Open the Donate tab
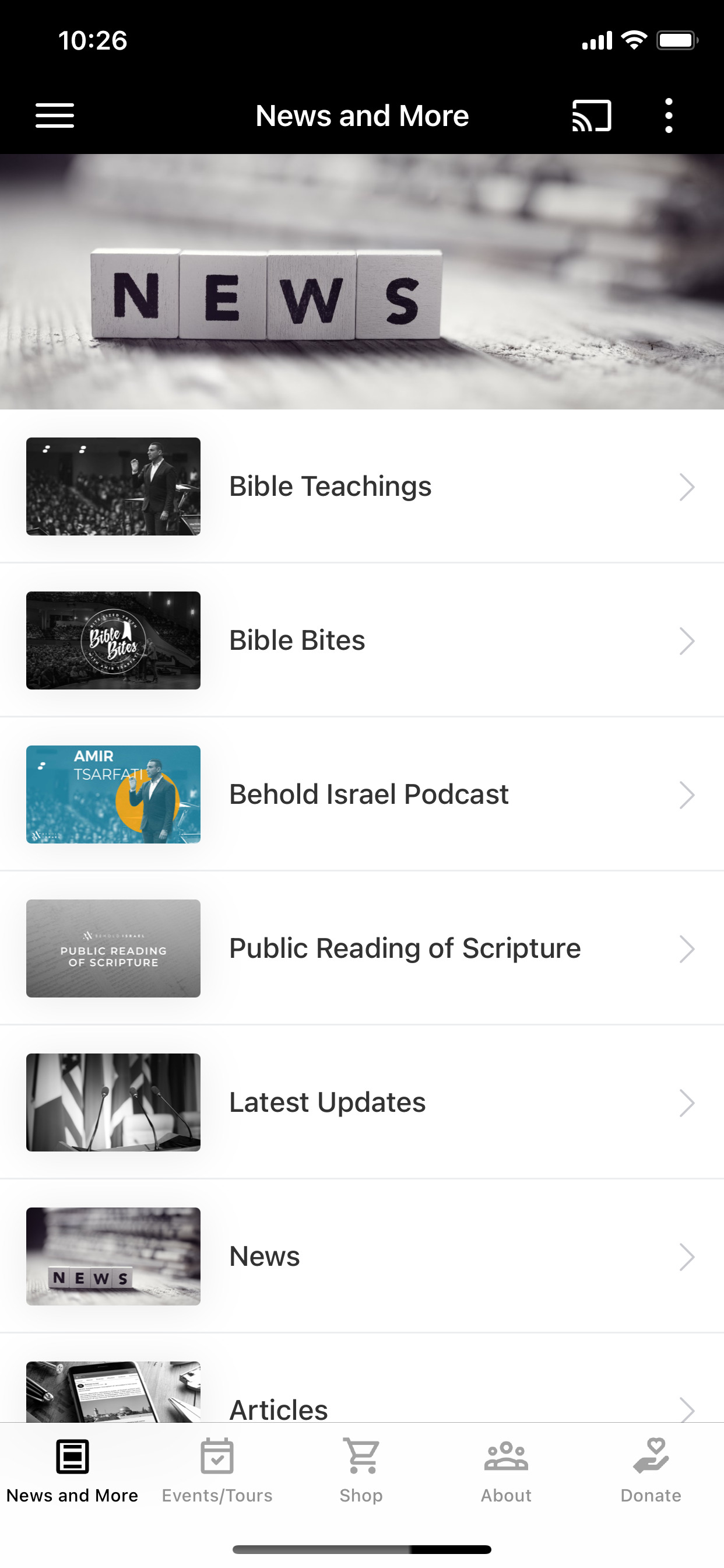This screenshot has height=1568, width=724. tap(651, 1469)
